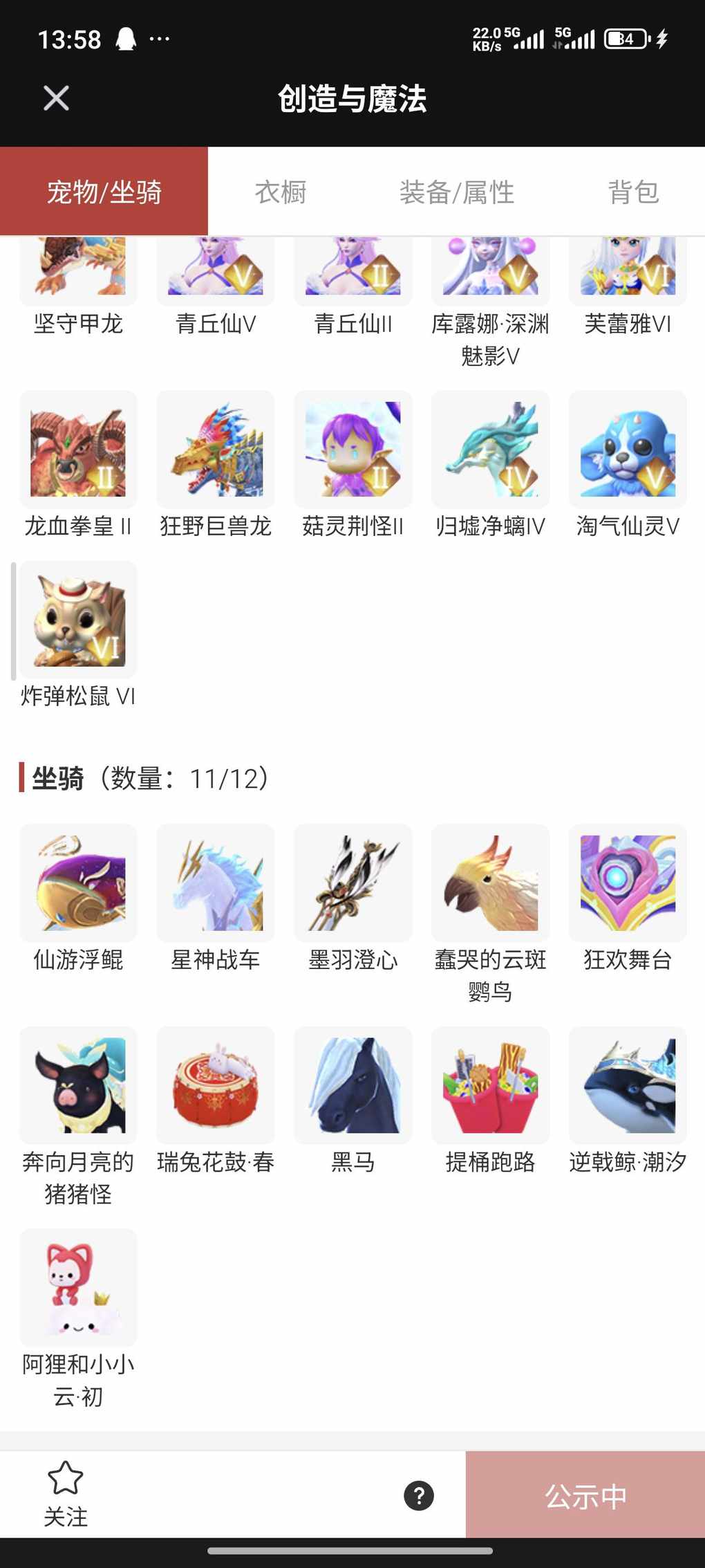This screenshot has width=705, height=1568.
Task: Select the 宠物/坐骑 tab
Action: (x=104, y=192)
